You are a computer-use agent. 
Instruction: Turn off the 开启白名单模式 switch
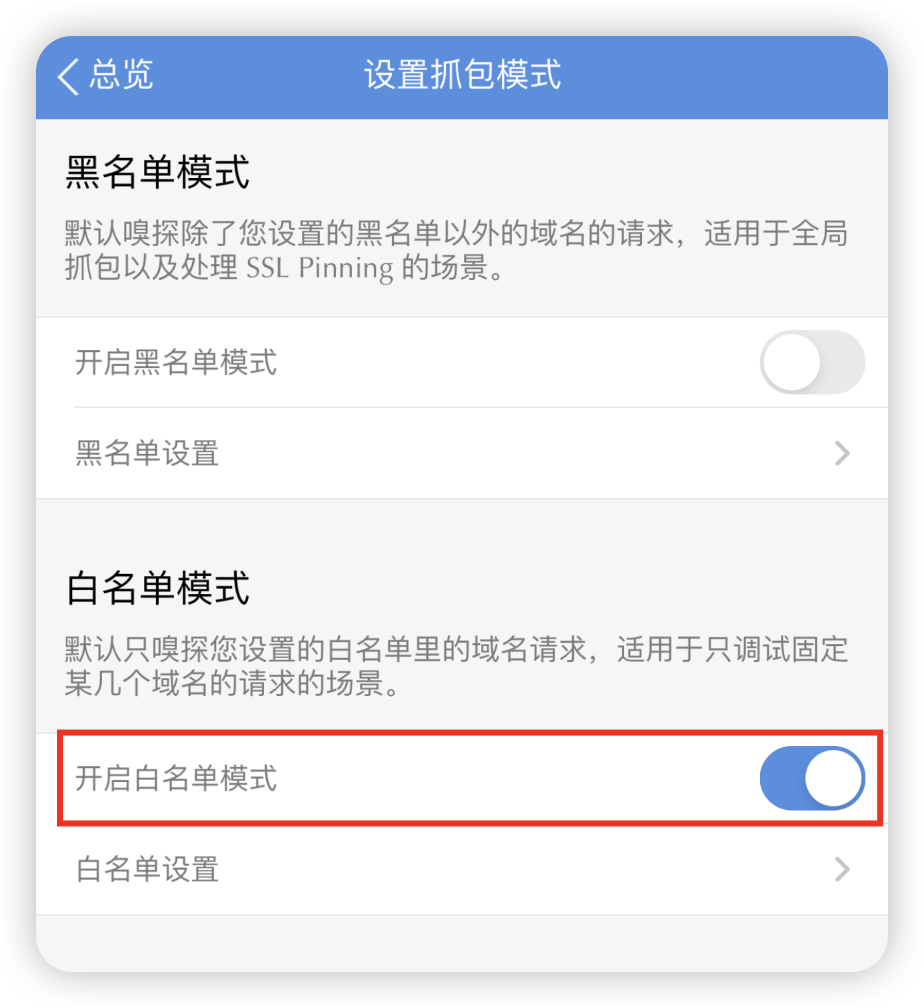coord(811,779)
